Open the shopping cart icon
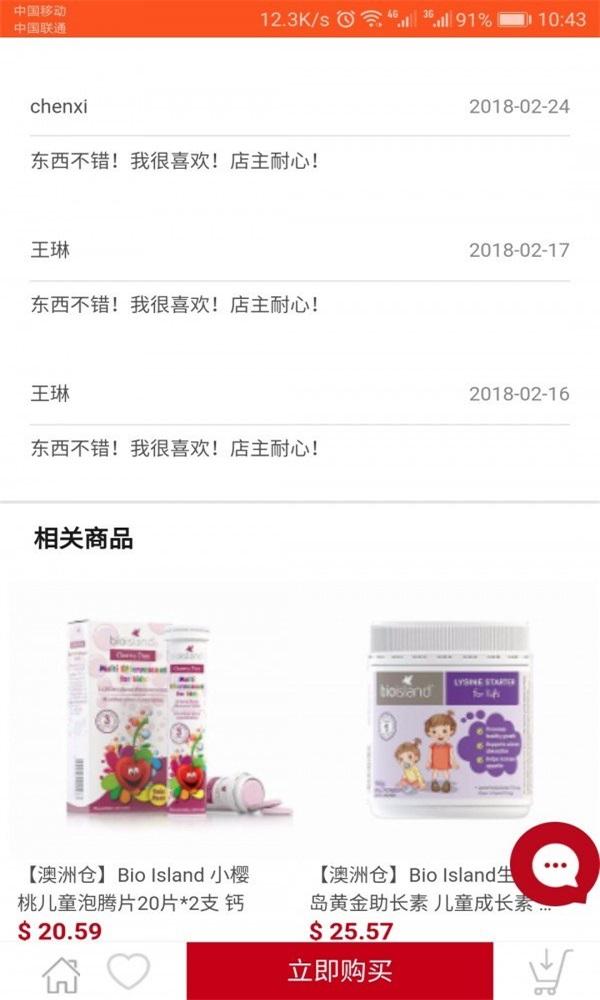 (549, 971)
